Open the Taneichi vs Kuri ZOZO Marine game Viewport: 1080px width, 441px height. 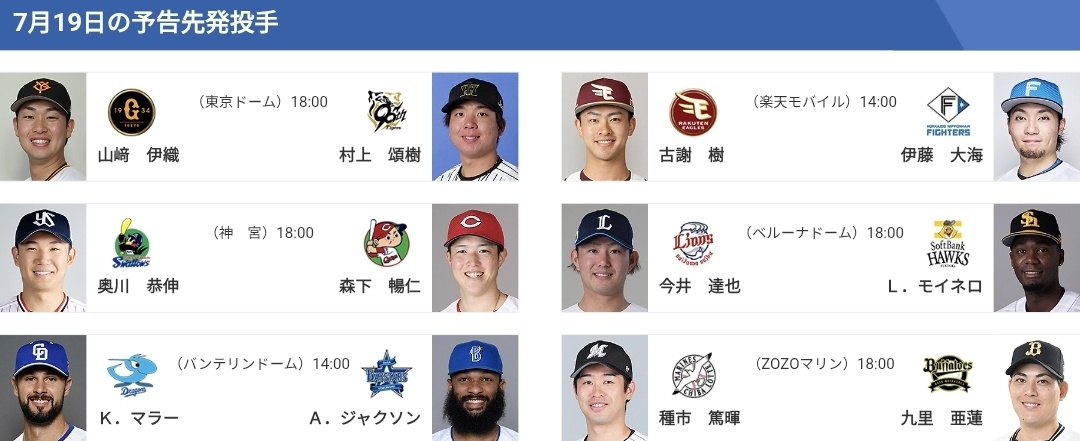[x=820, y=389]
